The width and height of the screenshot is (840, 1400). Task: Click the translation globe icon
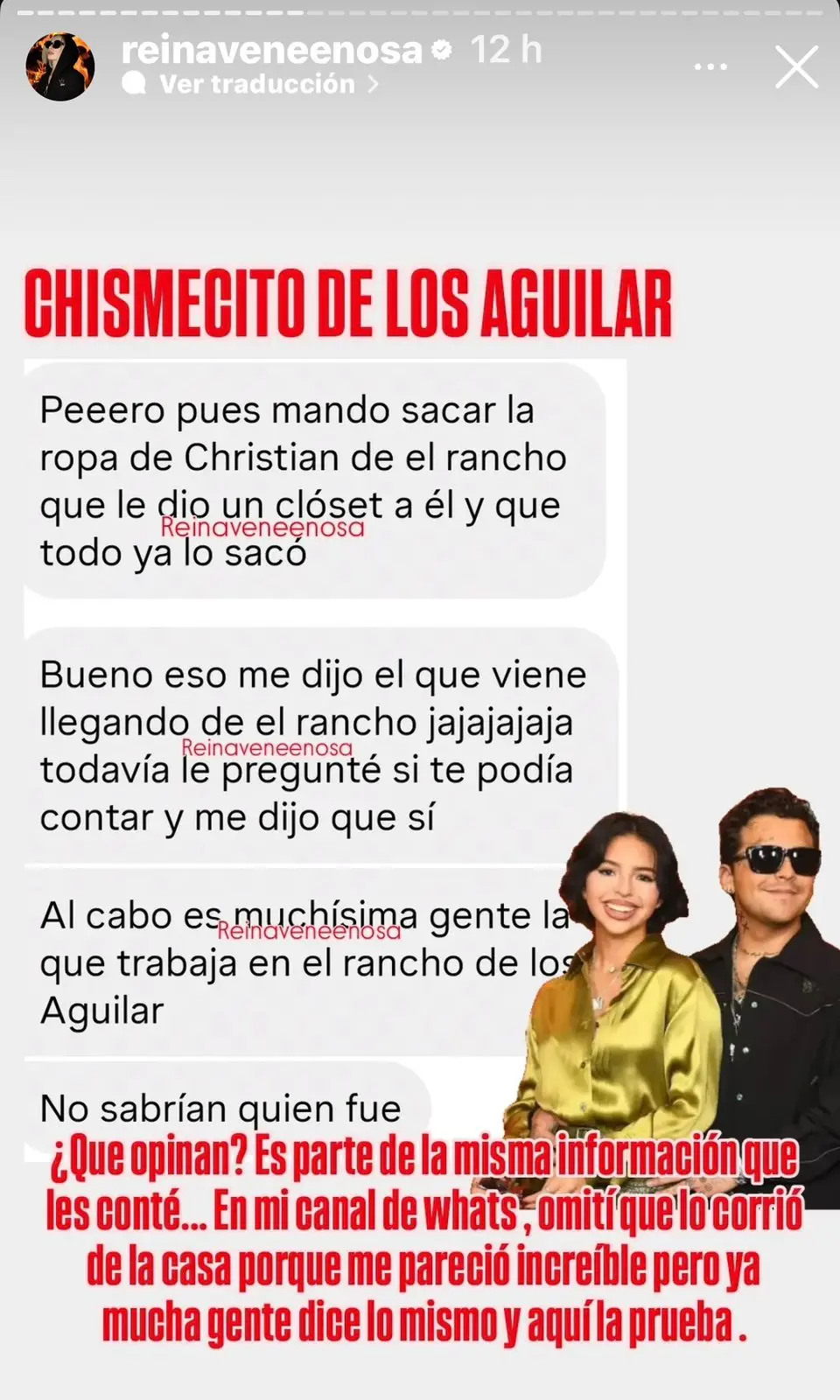(134, 85)
